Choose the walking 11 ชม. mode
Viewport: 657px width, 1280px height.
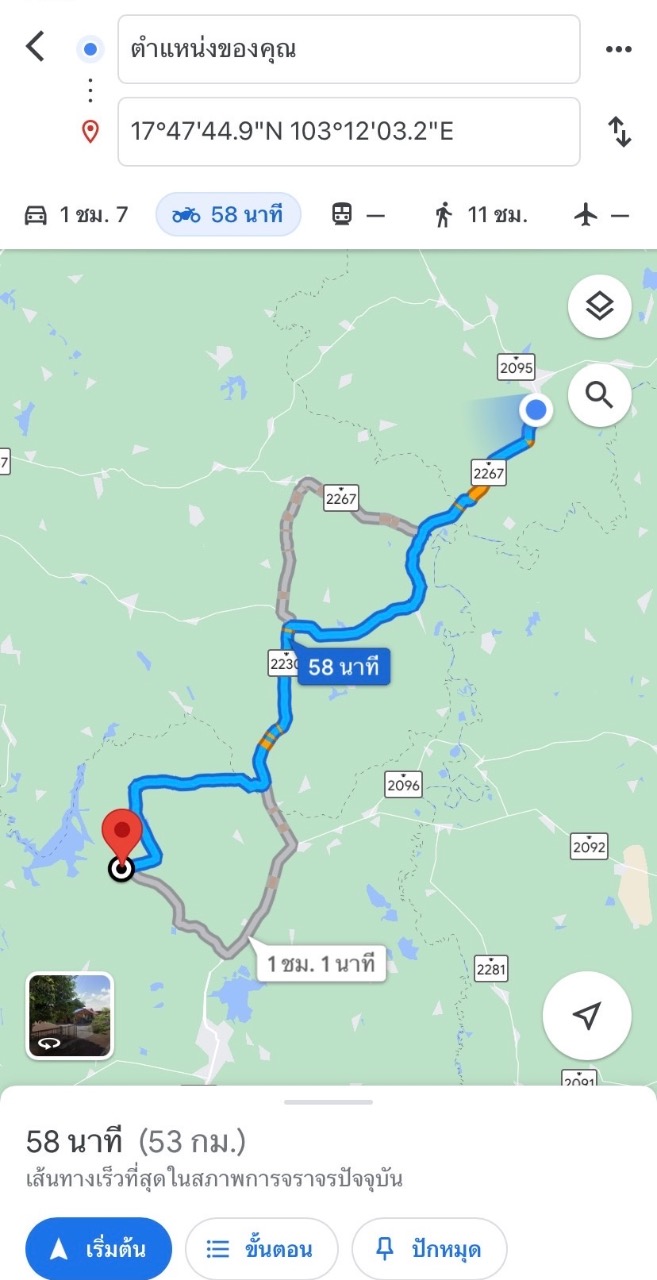point(481,214)
